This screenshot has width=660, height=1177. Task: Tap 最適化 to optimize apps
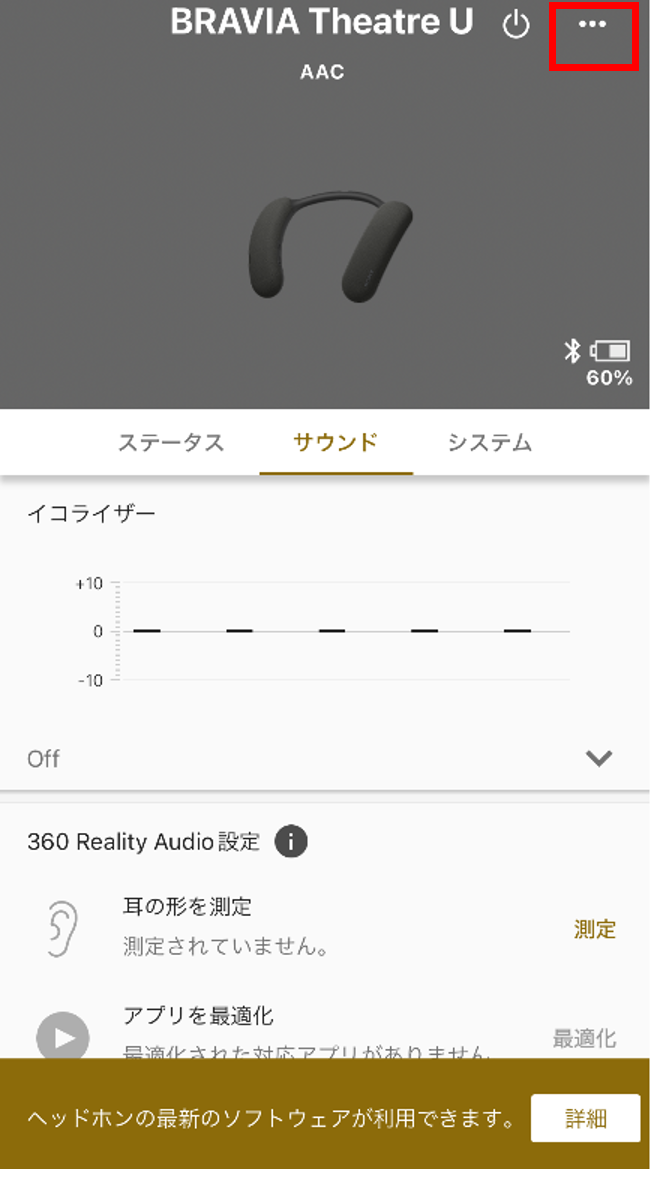pos(584,1039)
